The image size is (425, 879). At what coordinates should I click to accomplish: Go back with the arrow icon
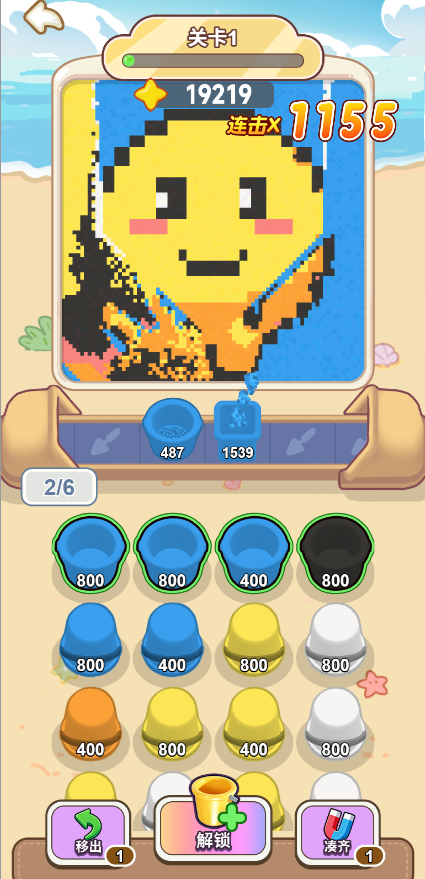tap(44, 18)
